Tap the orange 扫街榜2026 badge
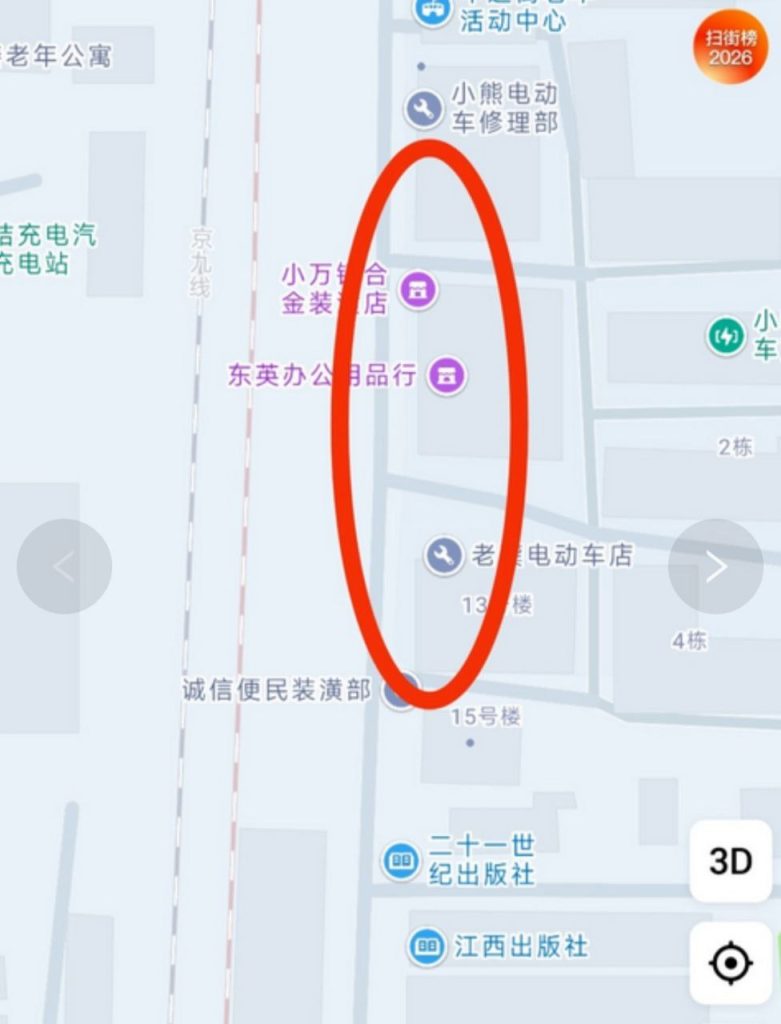781x1024 pixels. pyautogui.click(x=729, y=48)
